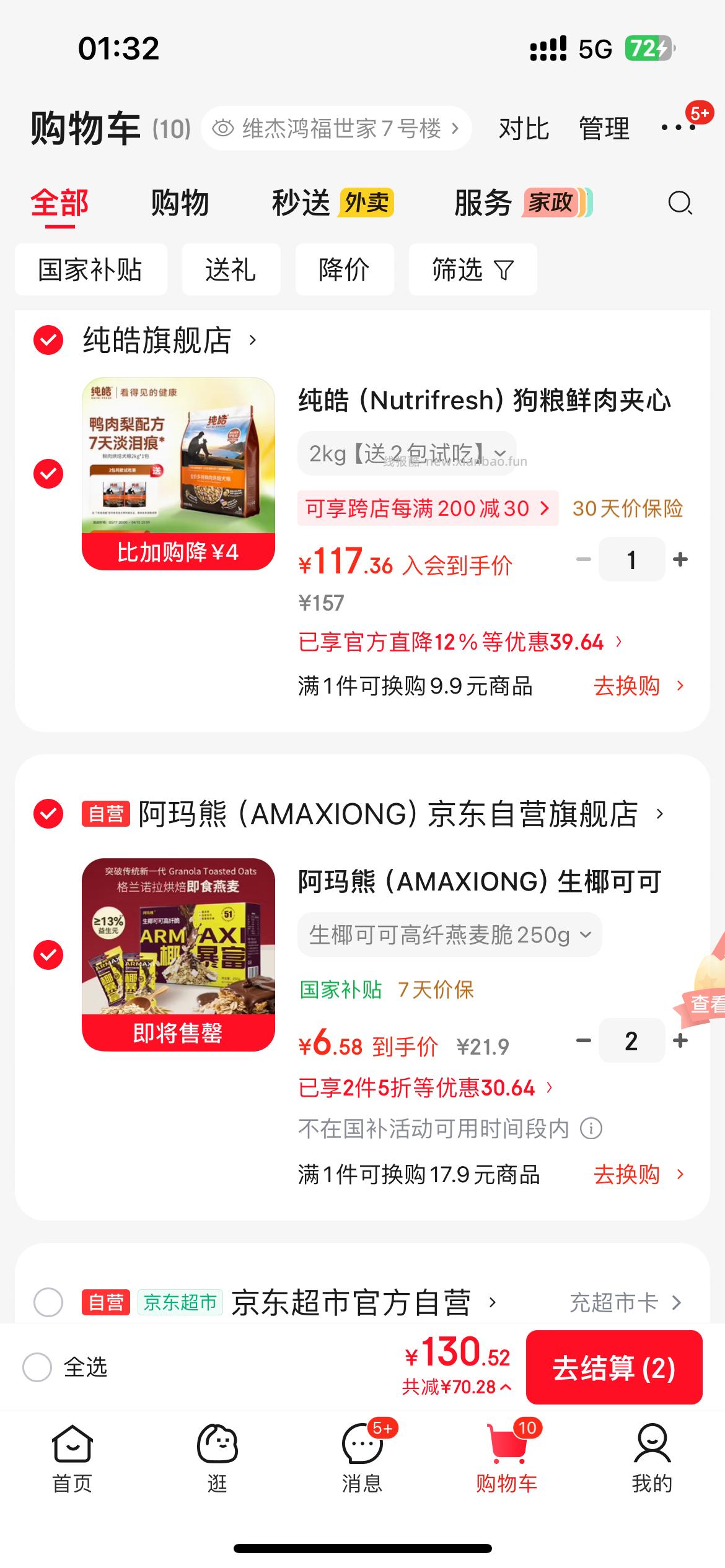The height and width of the screenshot is (1568, 725).
Task: Open the 生椰可可高纤燕麦脆250g spec selector
Action: click(448, 935)
